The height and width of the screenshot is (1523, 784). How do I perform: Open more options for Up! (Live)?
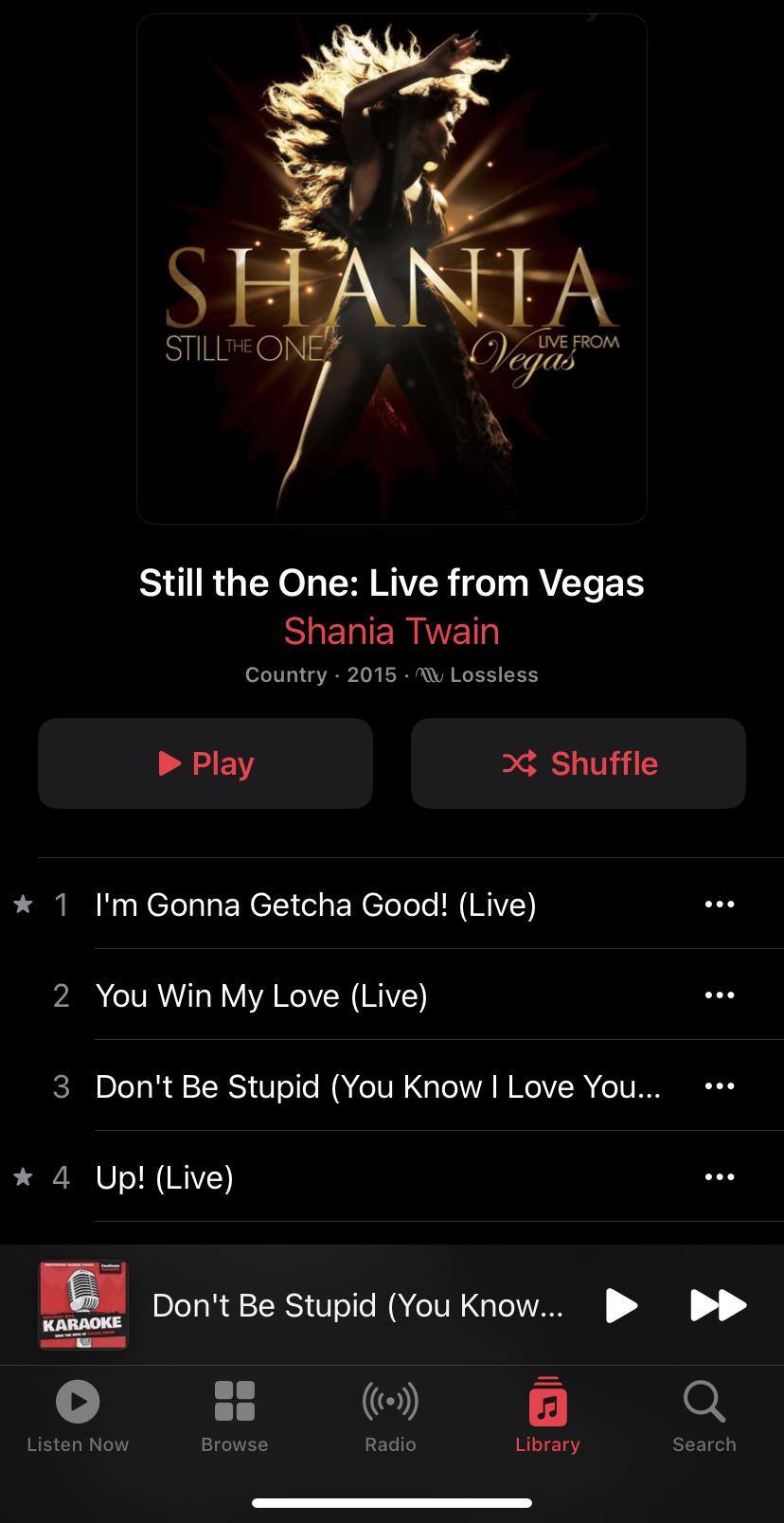point(720,1177)
